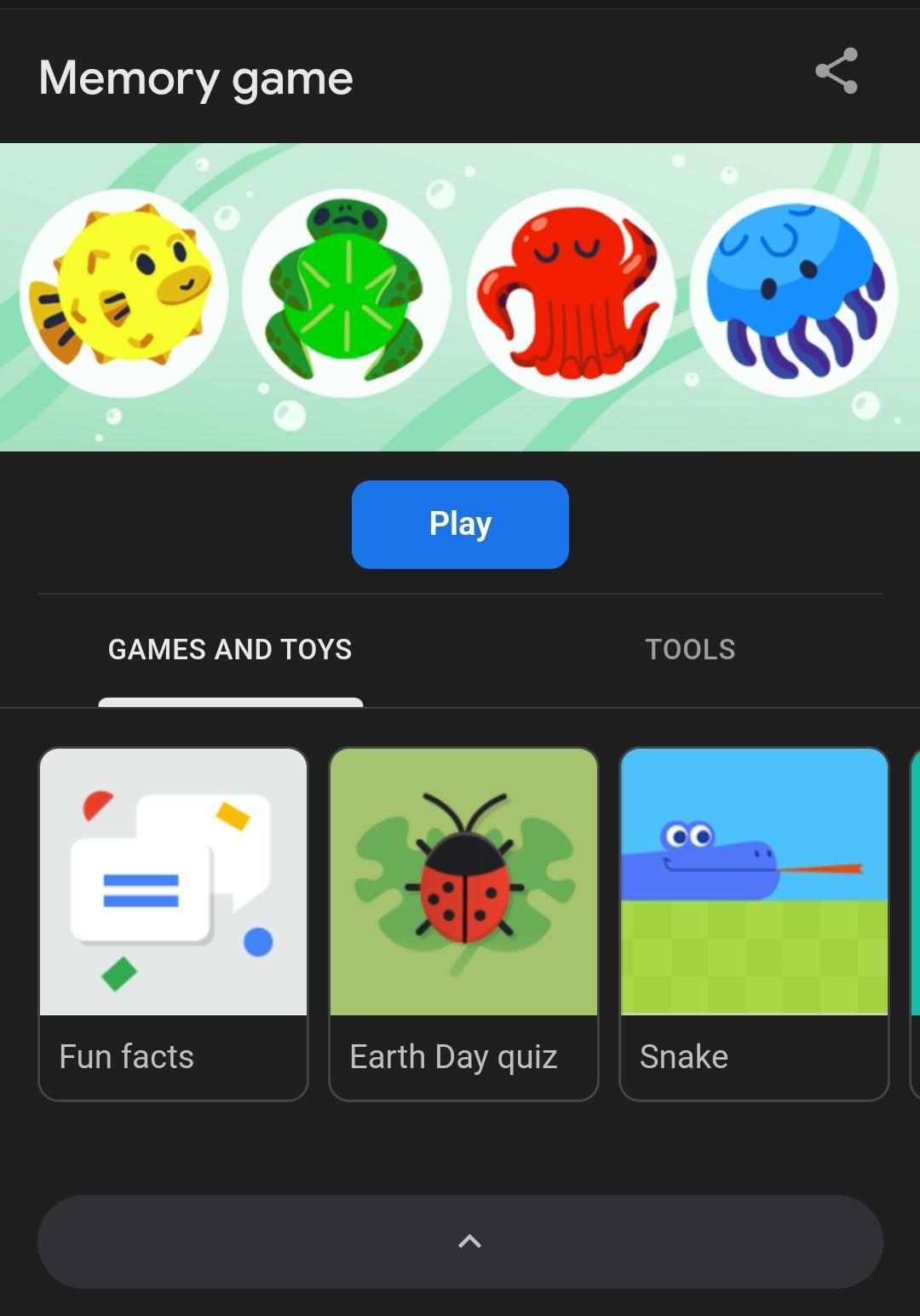Screen dimensions: 920x1316
Task: Open the Earth Day quiz card
Action: pyautogui.click(x=463, y=923)
